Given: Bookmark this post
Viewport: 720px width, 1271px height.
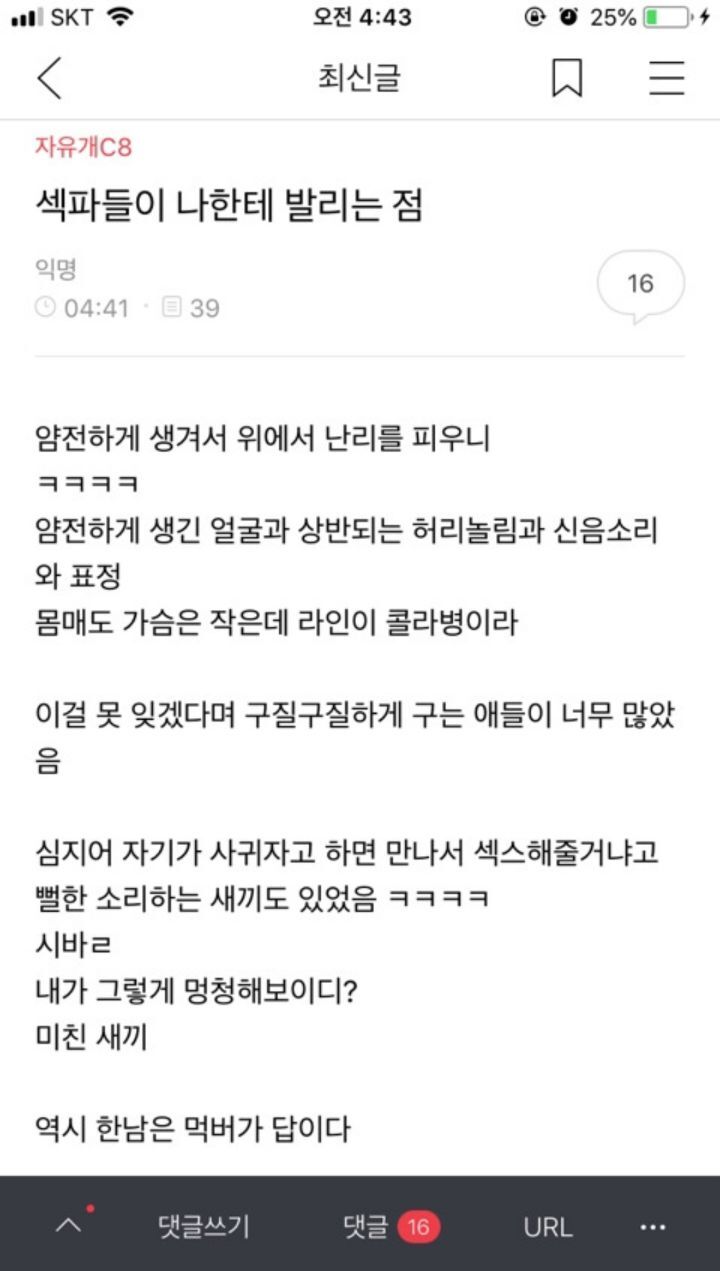Looking at the screenshot, I should [x=567, y=78].
